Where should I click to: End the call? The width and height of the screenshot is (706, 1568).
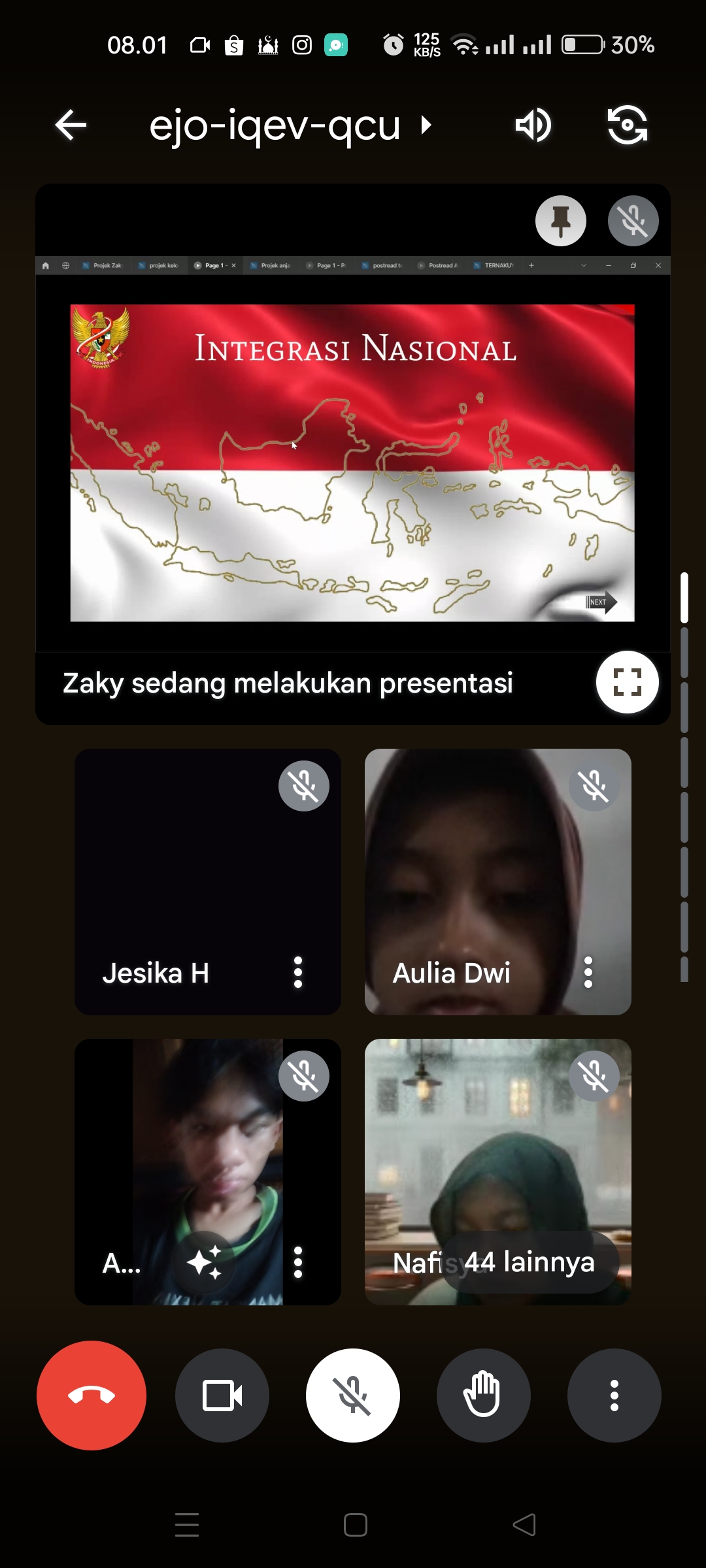point(92,1396)
